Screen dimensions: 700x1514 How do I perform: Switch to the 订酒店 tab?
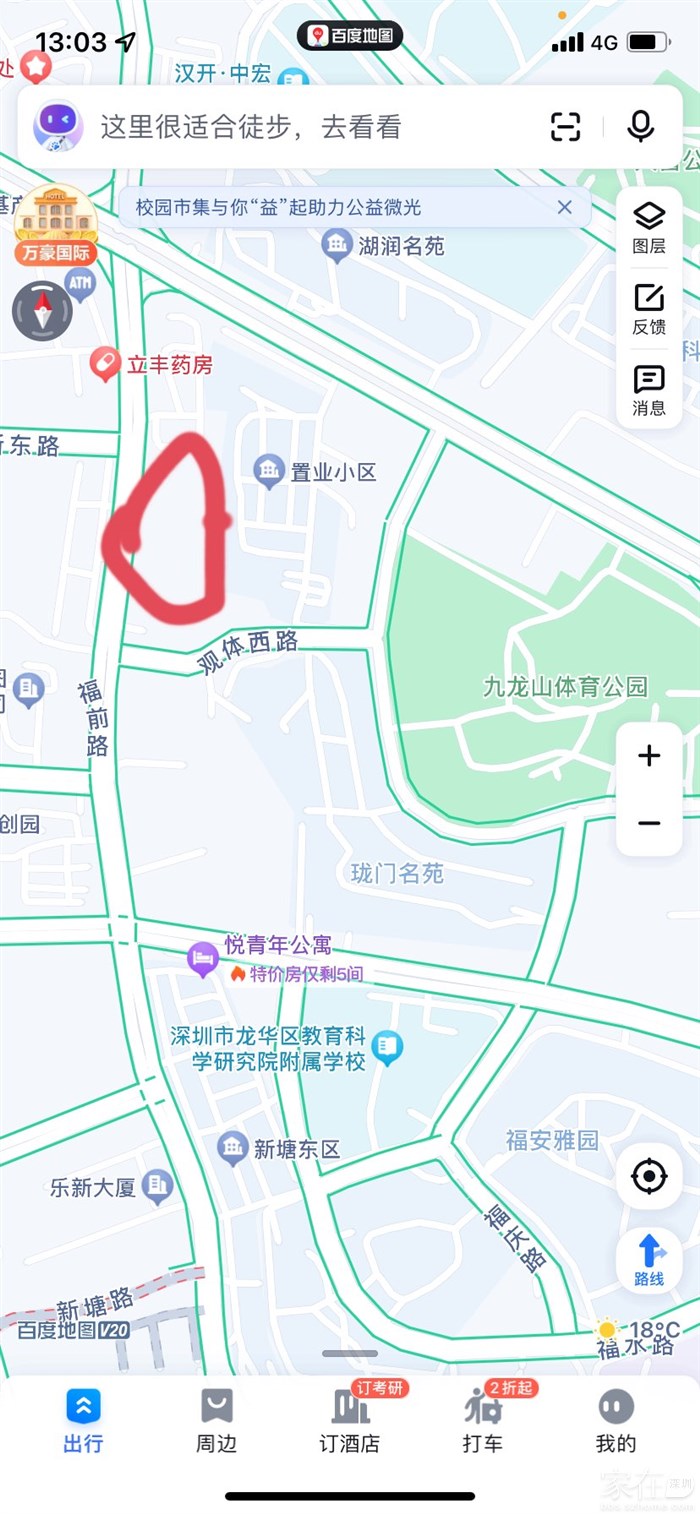(x=350, y=1420)
